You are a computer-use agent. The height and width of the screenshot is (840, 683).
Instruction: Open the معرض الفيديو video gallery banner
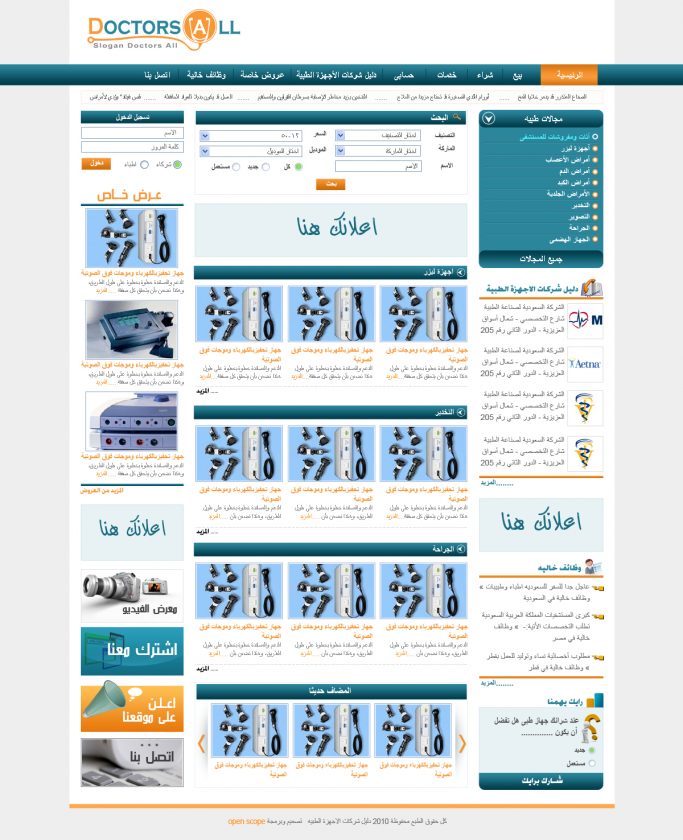coord(132,596)
